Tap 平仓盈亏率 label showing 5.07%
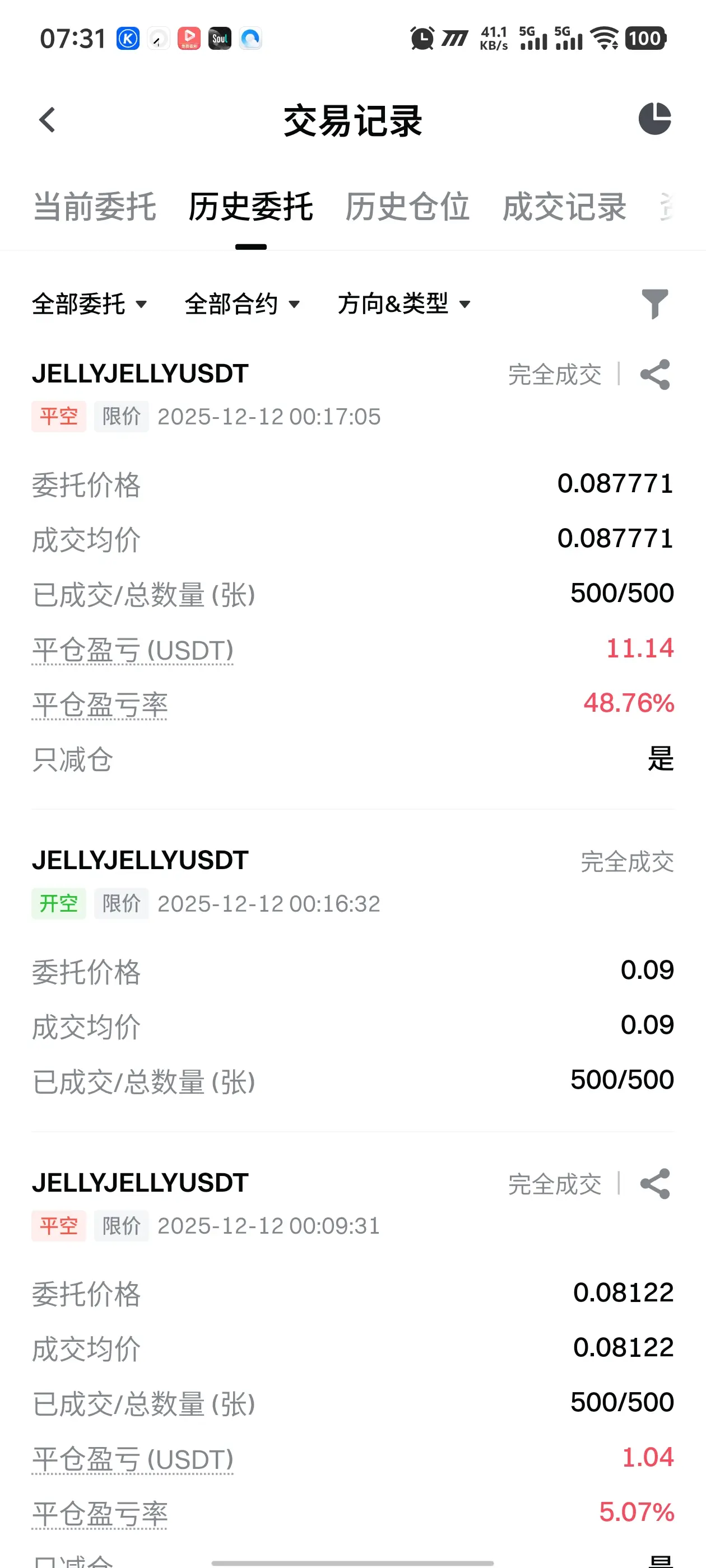Screen dimensions: 706x1568 click(x=99, y=1514)
